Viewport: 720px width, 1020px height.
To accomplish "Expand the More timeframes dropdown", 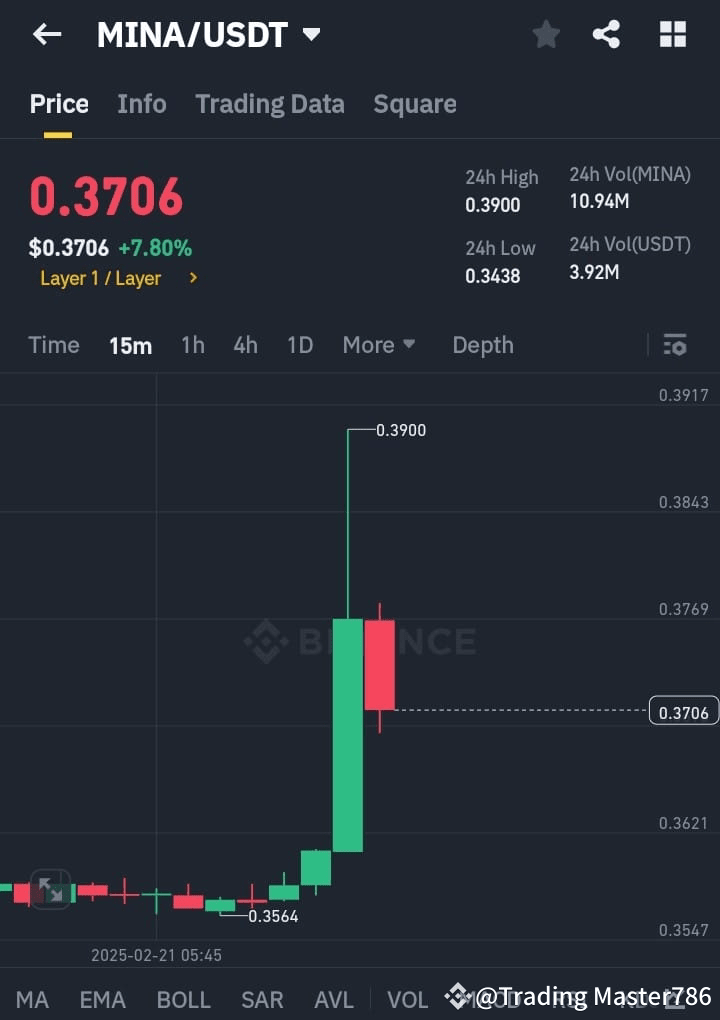I will click(378, 345).
